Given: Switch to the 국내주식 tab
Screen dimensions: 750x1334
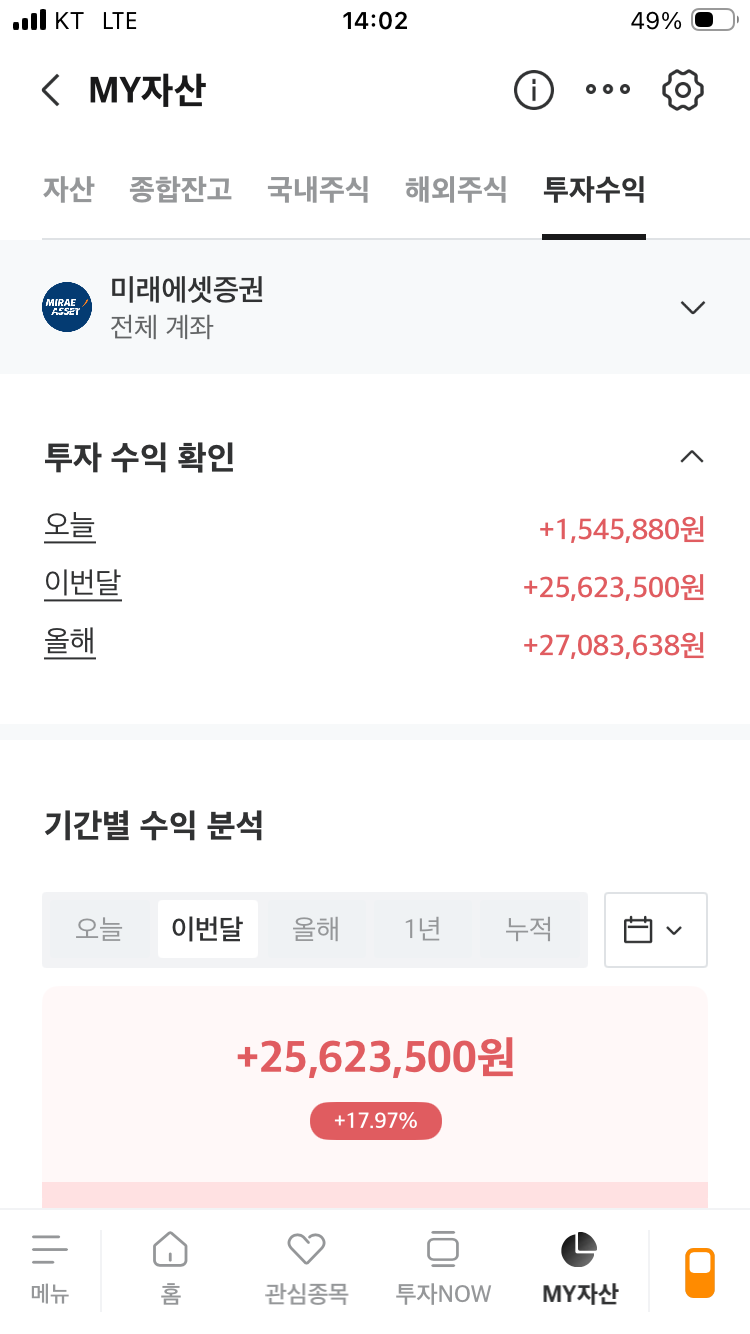Looking at the screenshot, I should tap(318, 189).
